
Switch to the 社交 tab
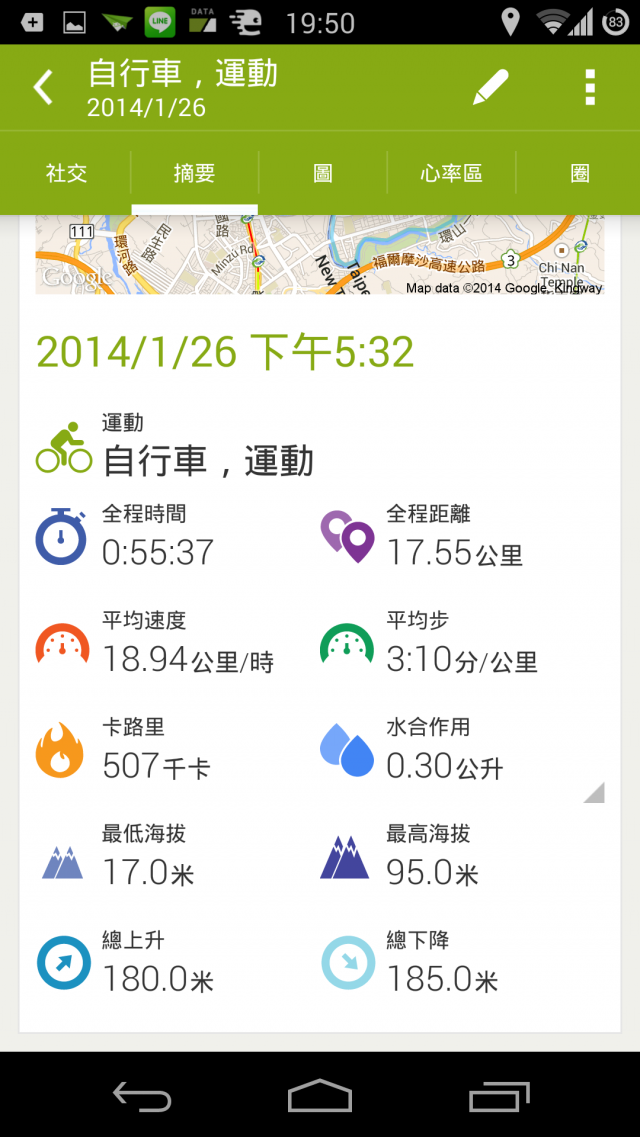66,173
